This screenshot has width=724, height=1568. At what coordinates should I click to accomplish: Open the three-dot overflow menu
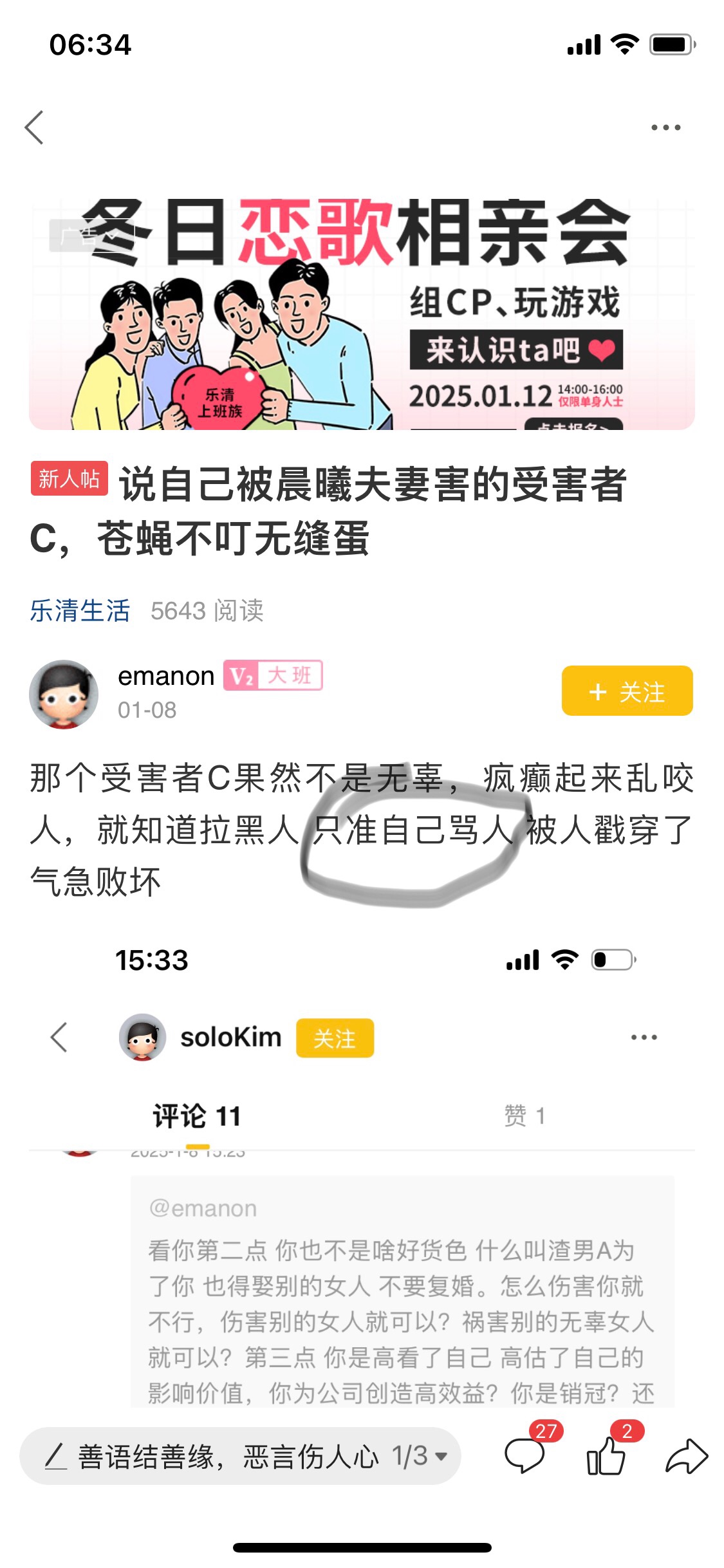(x=665, y=127)
